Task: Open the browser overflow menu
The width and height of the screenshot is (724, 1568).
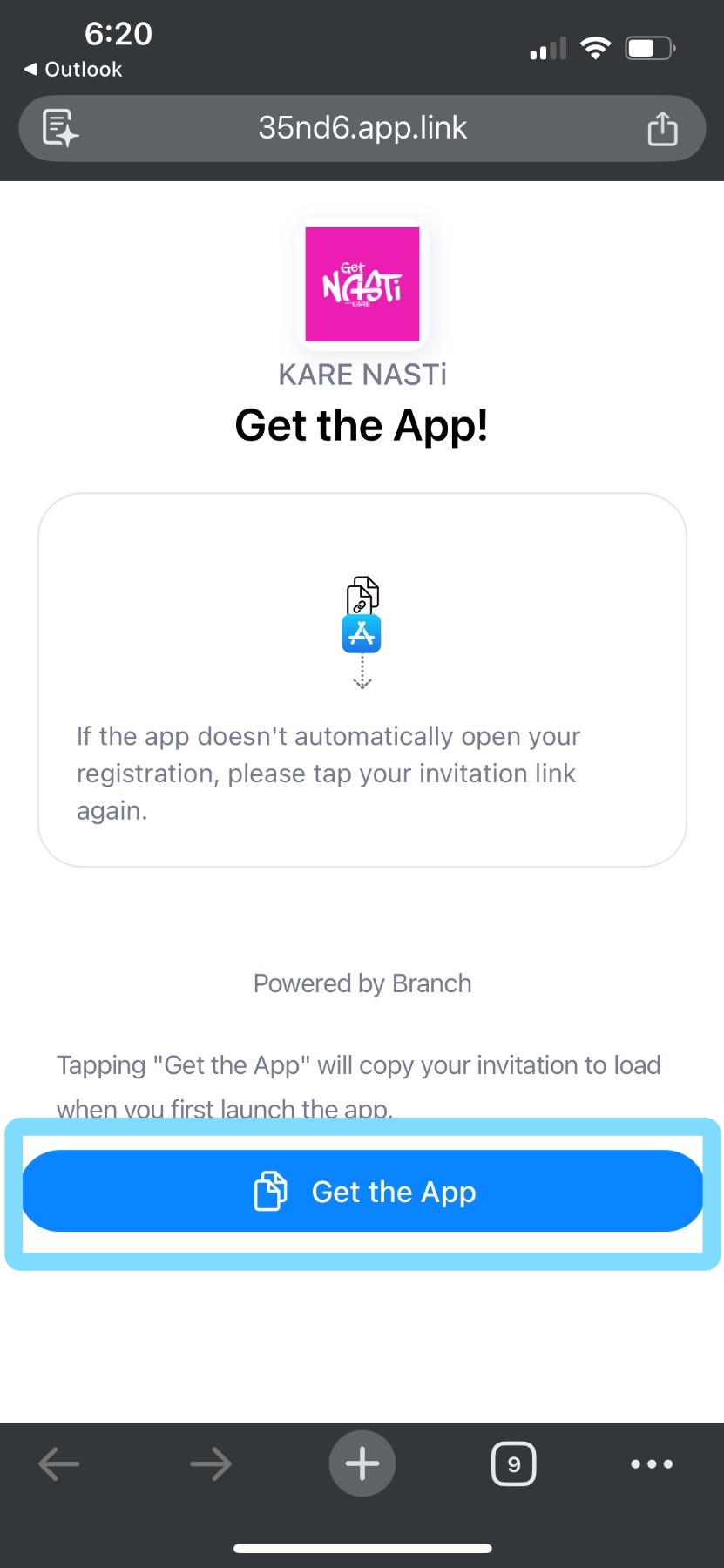Action: (x=652, y=1463)
